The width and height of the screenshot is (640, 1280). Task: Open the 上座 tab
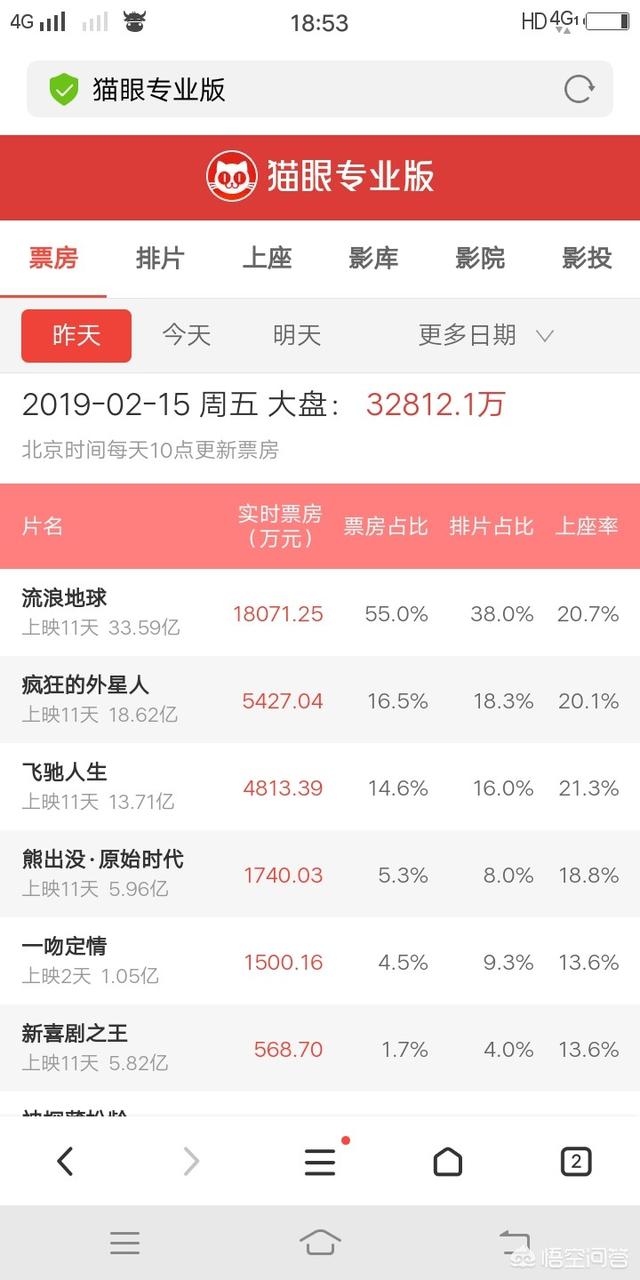click(x=267, y=258)
